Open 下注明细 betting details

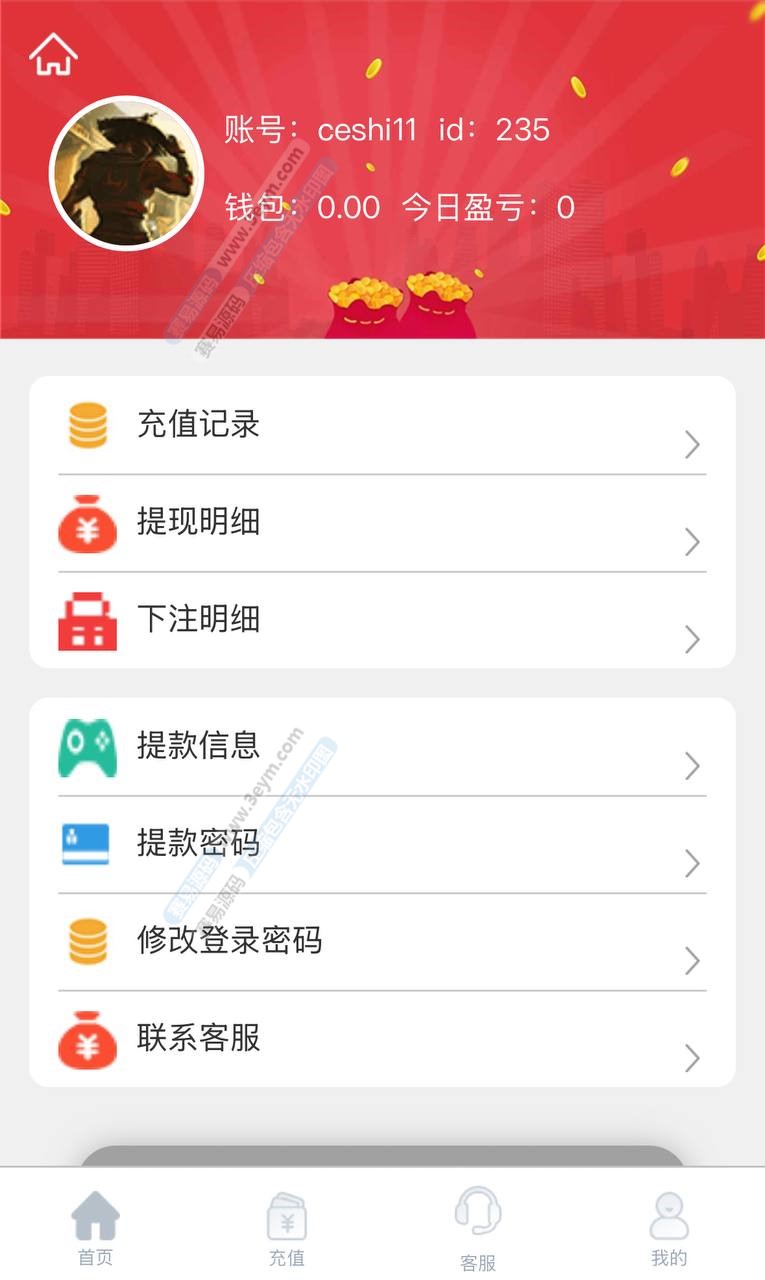coord(382,620)
